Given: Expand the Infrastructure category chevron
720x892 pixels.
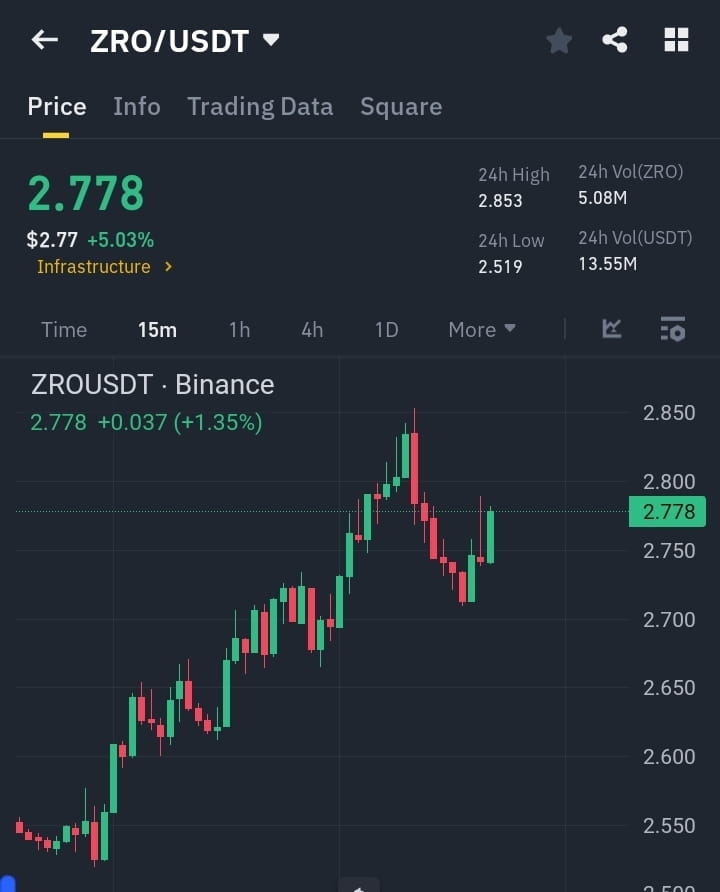Looking at the screenshot, I should tap(168, 267).
